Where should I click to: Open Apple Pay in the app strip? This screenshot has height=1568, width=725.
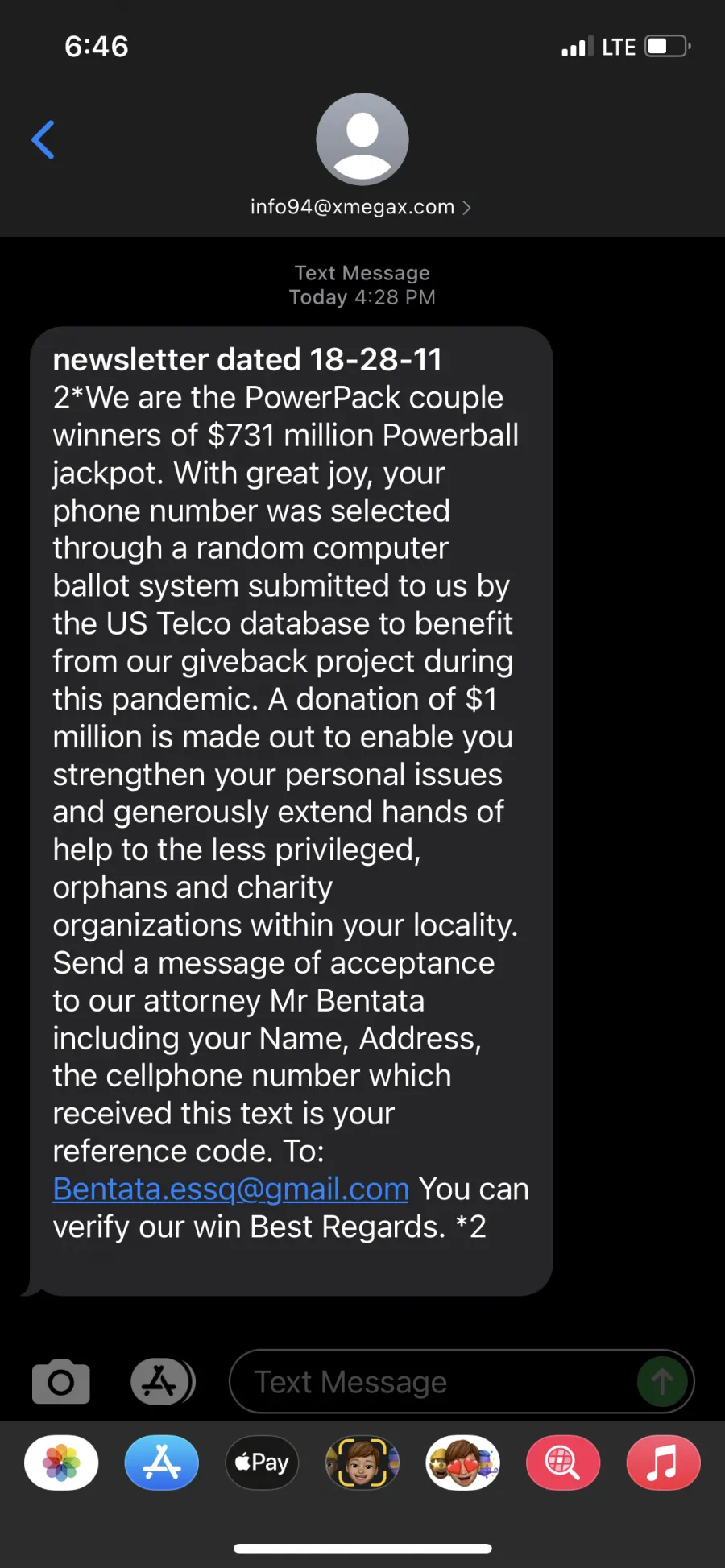(262, 1463)
